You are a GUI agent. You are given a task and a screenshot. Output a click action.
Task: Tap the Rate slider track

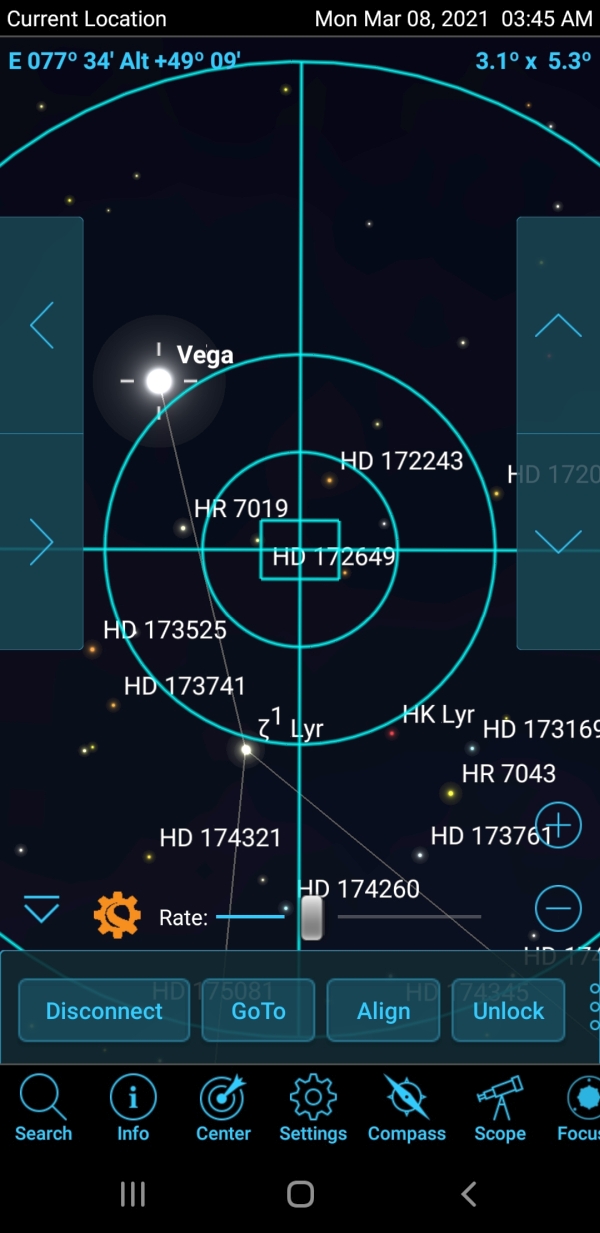tap(348, 916)
